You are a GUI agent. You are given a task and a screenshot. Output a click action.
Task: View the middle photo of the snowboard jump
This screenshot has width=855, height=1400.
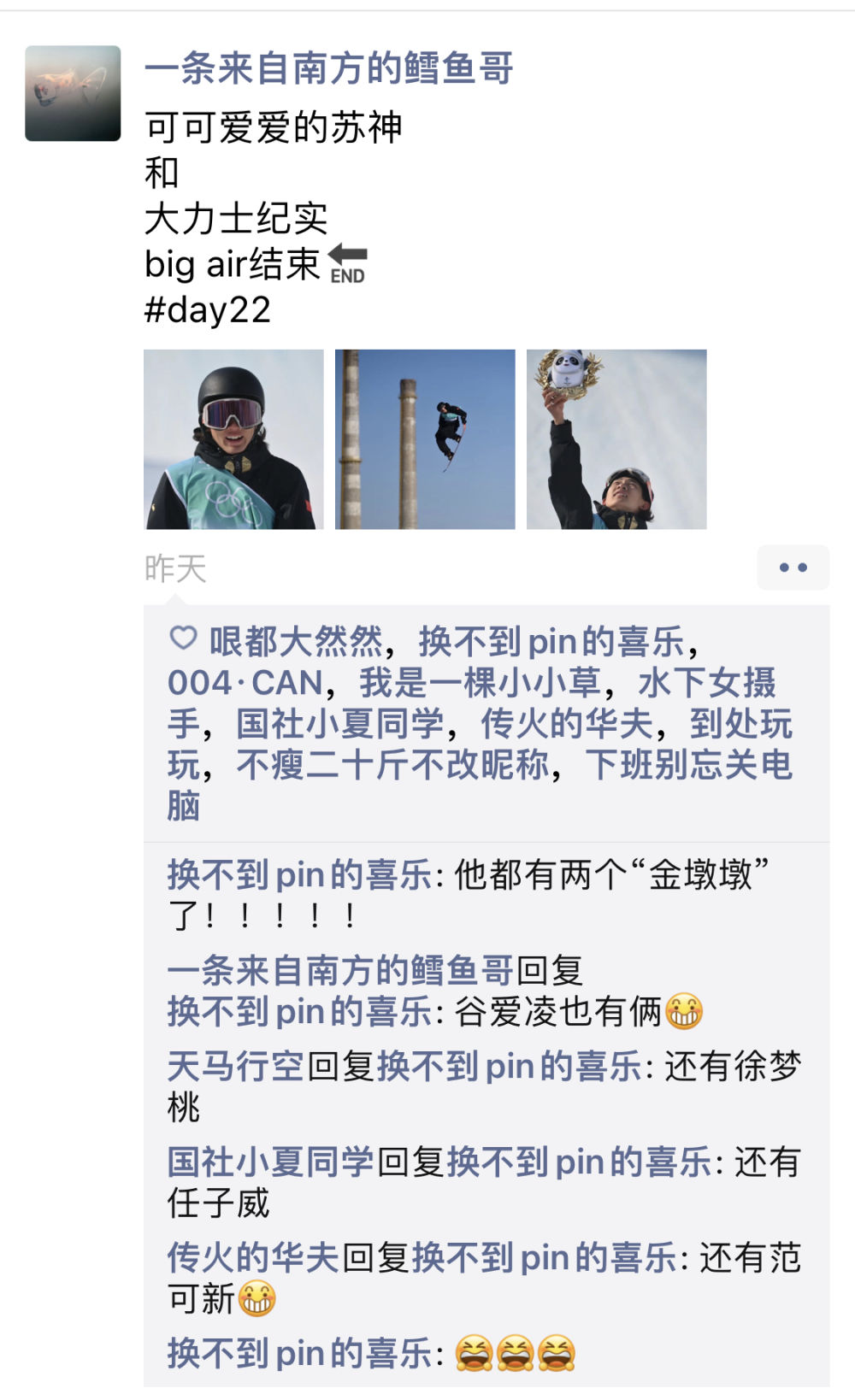click(425, 439)
